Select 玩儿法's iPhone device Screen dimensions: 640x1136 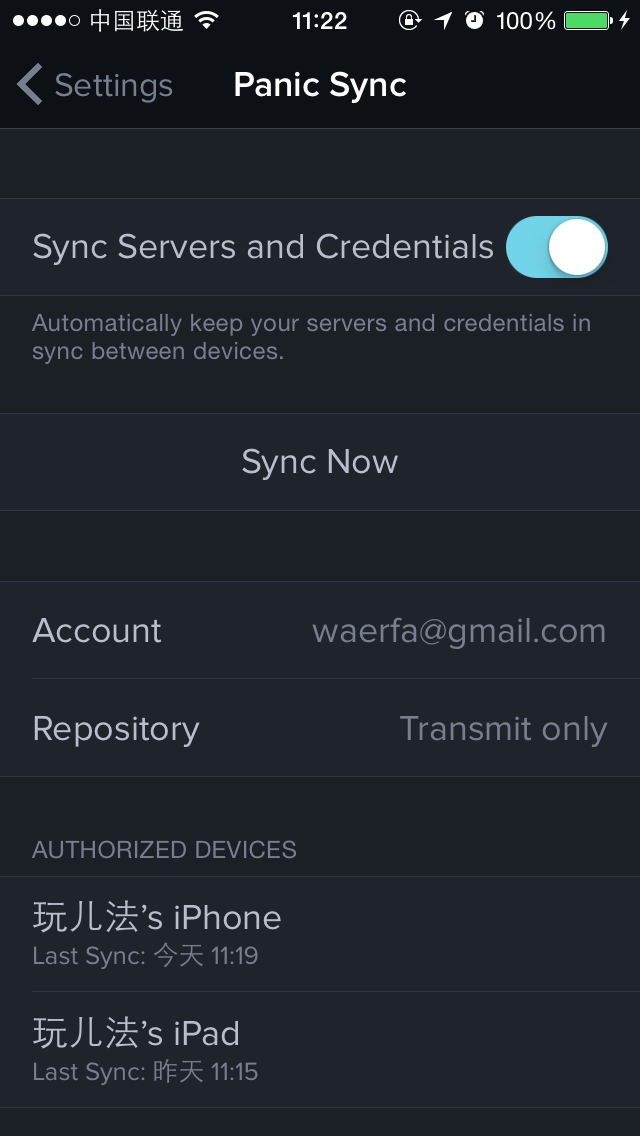320,934
